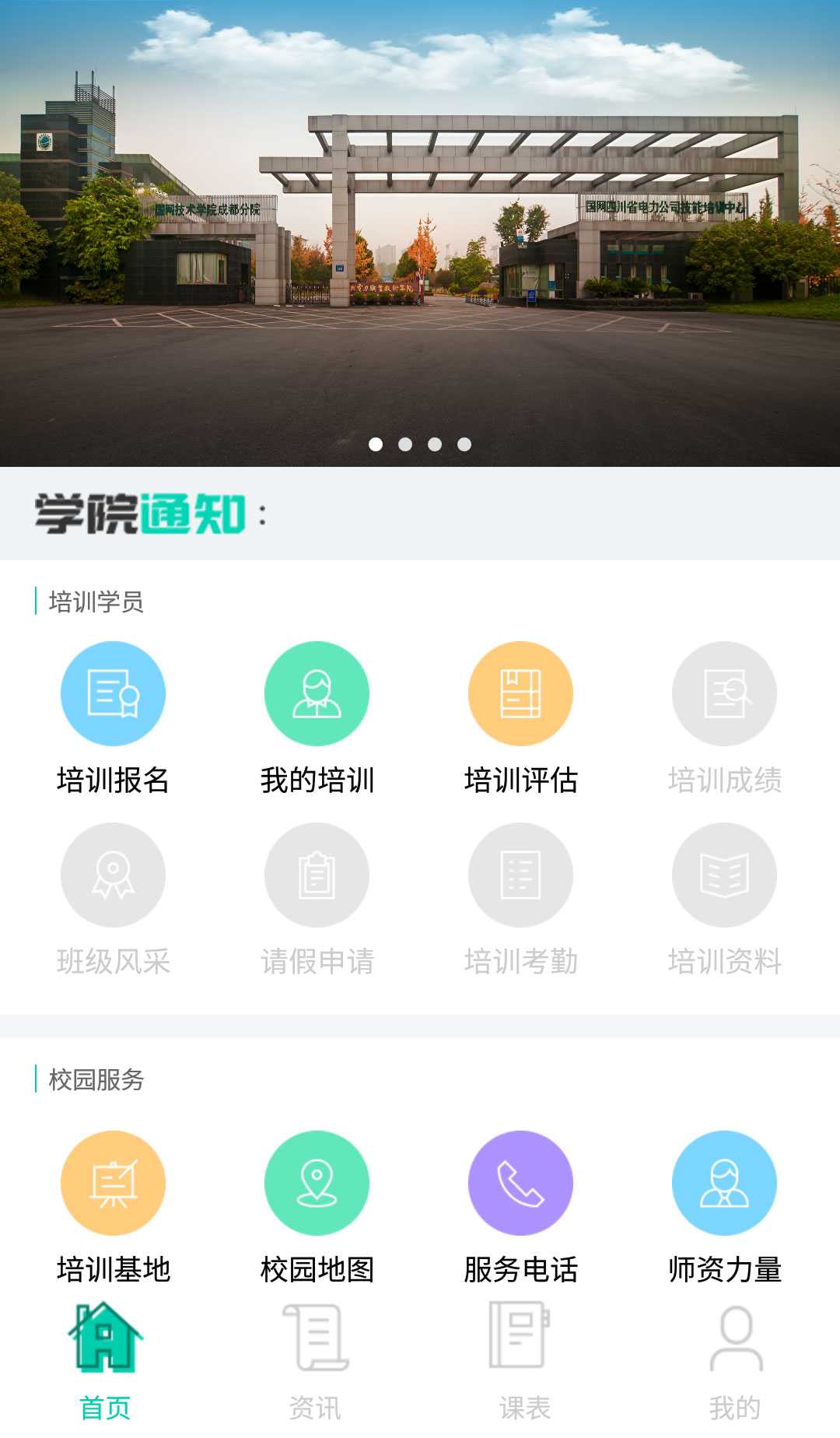Open the 学院通知 notice bar

pos(420,514)
